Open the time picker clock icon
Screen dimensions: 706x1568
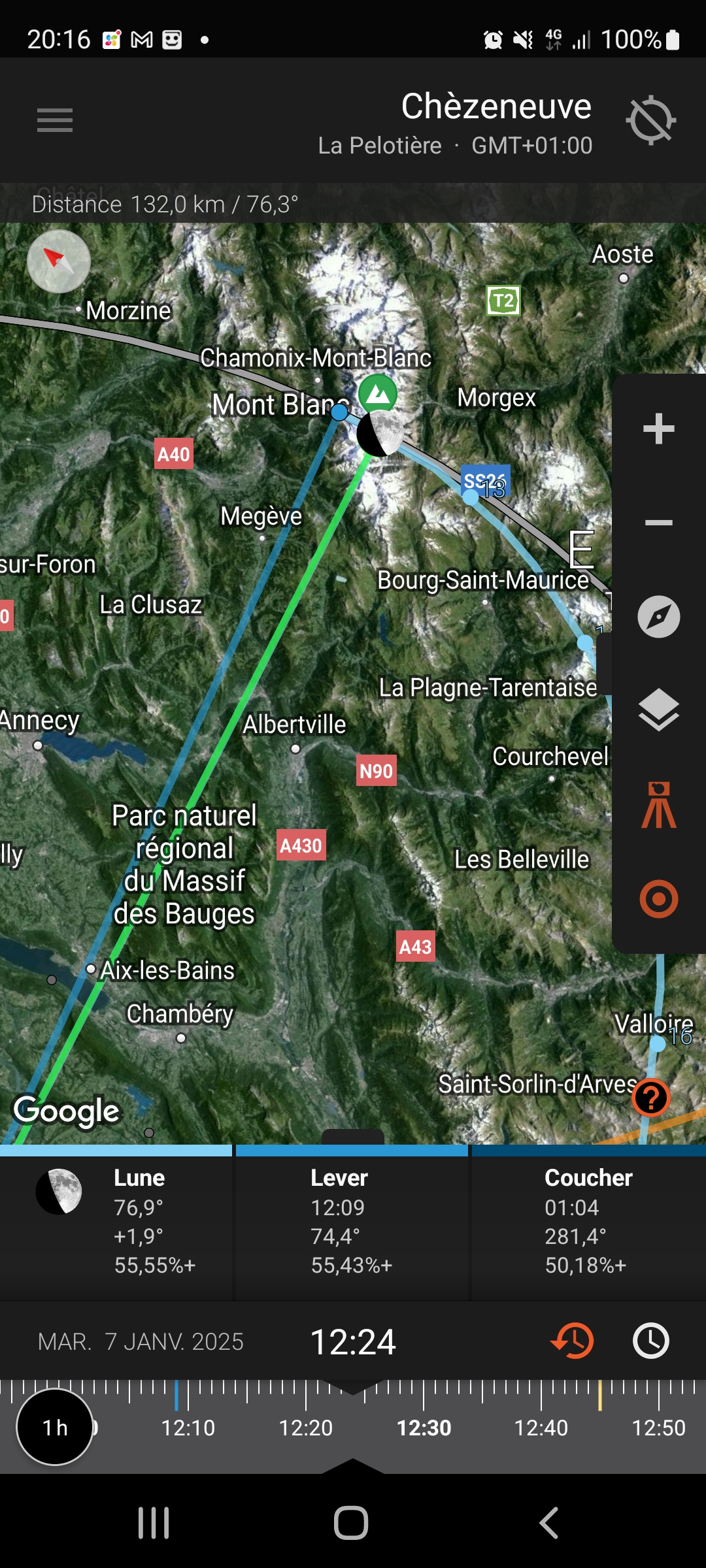651,1341
